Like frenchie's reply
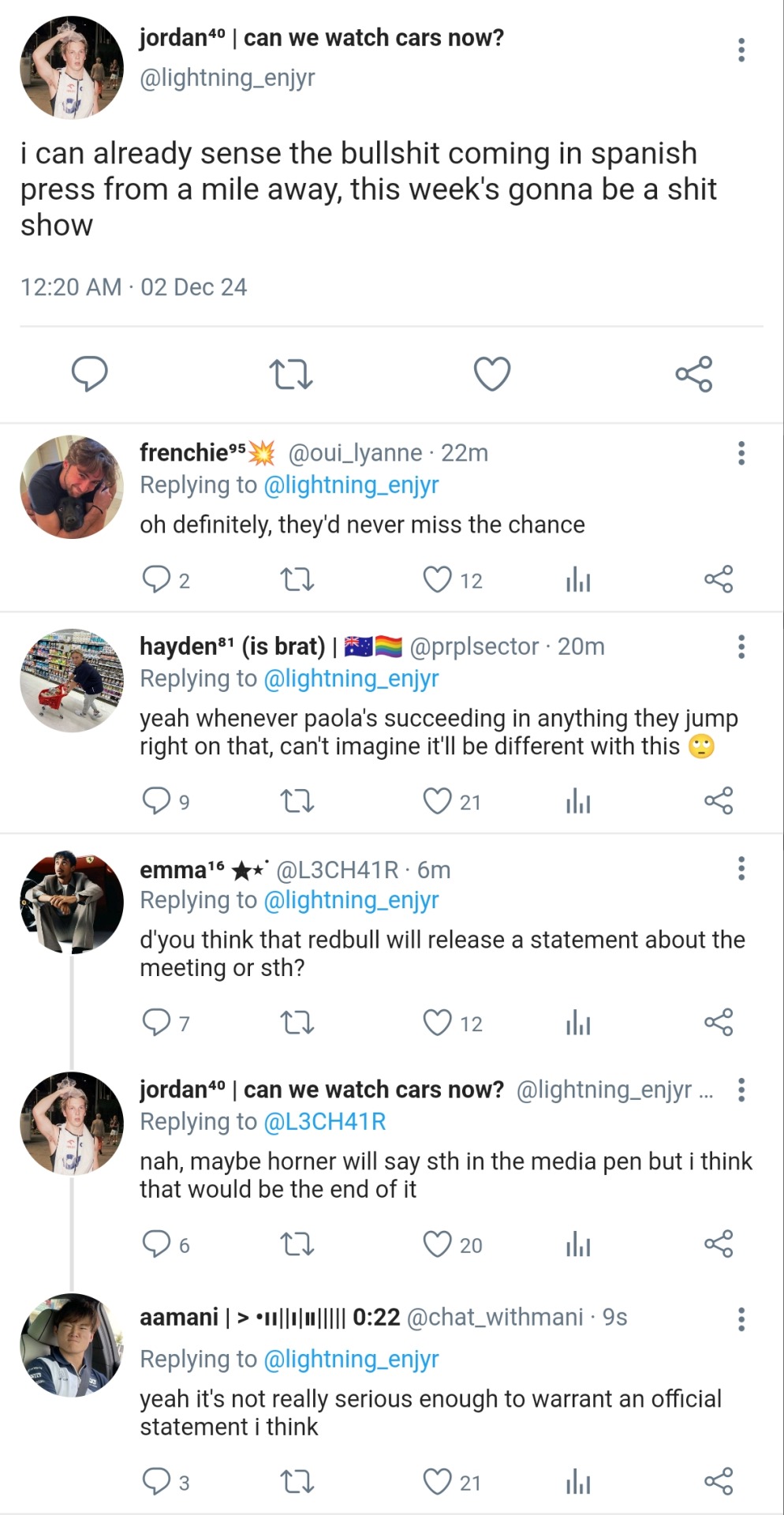Viewport: 784px width, 1515px height. coord(438,580)
